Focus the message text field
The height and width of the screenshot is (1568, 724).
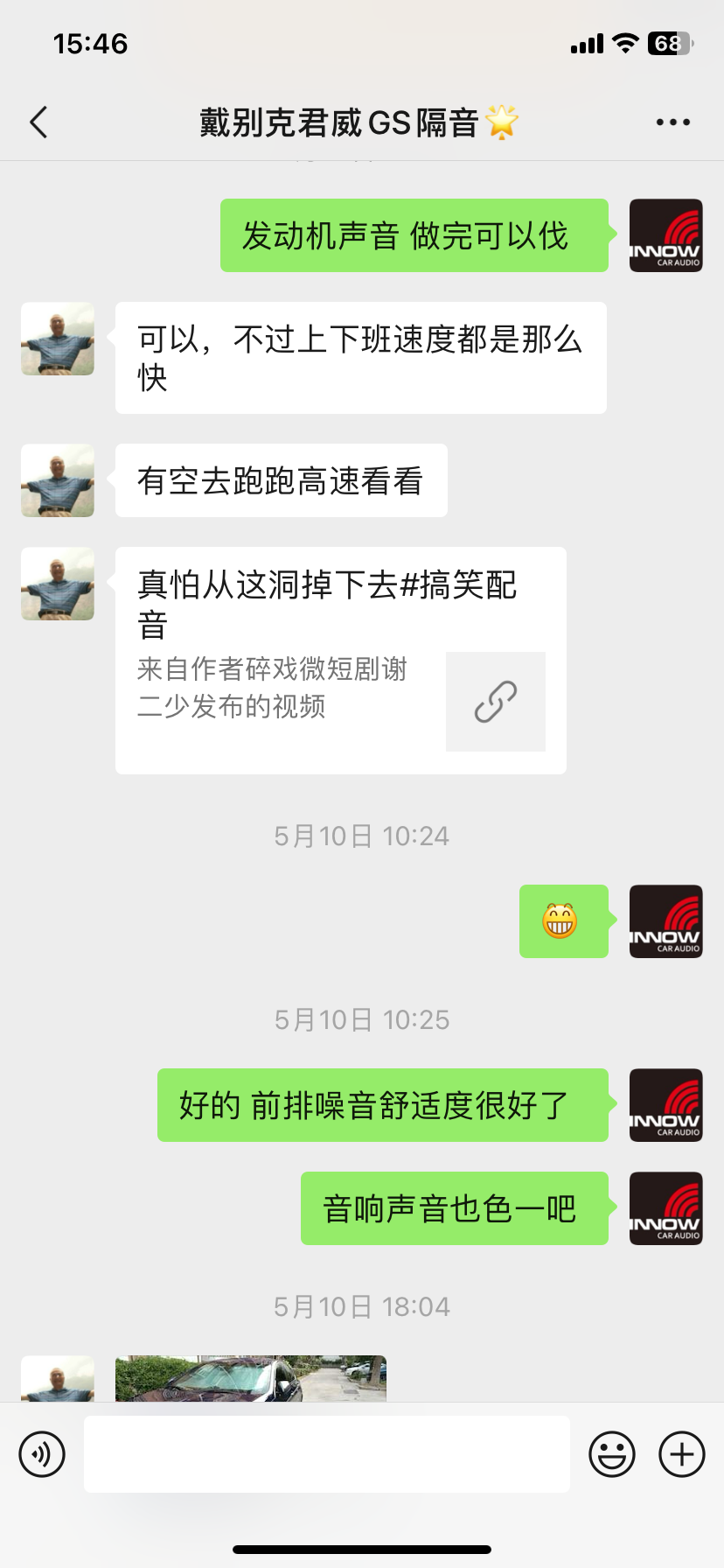click(x=326, y=1454)
